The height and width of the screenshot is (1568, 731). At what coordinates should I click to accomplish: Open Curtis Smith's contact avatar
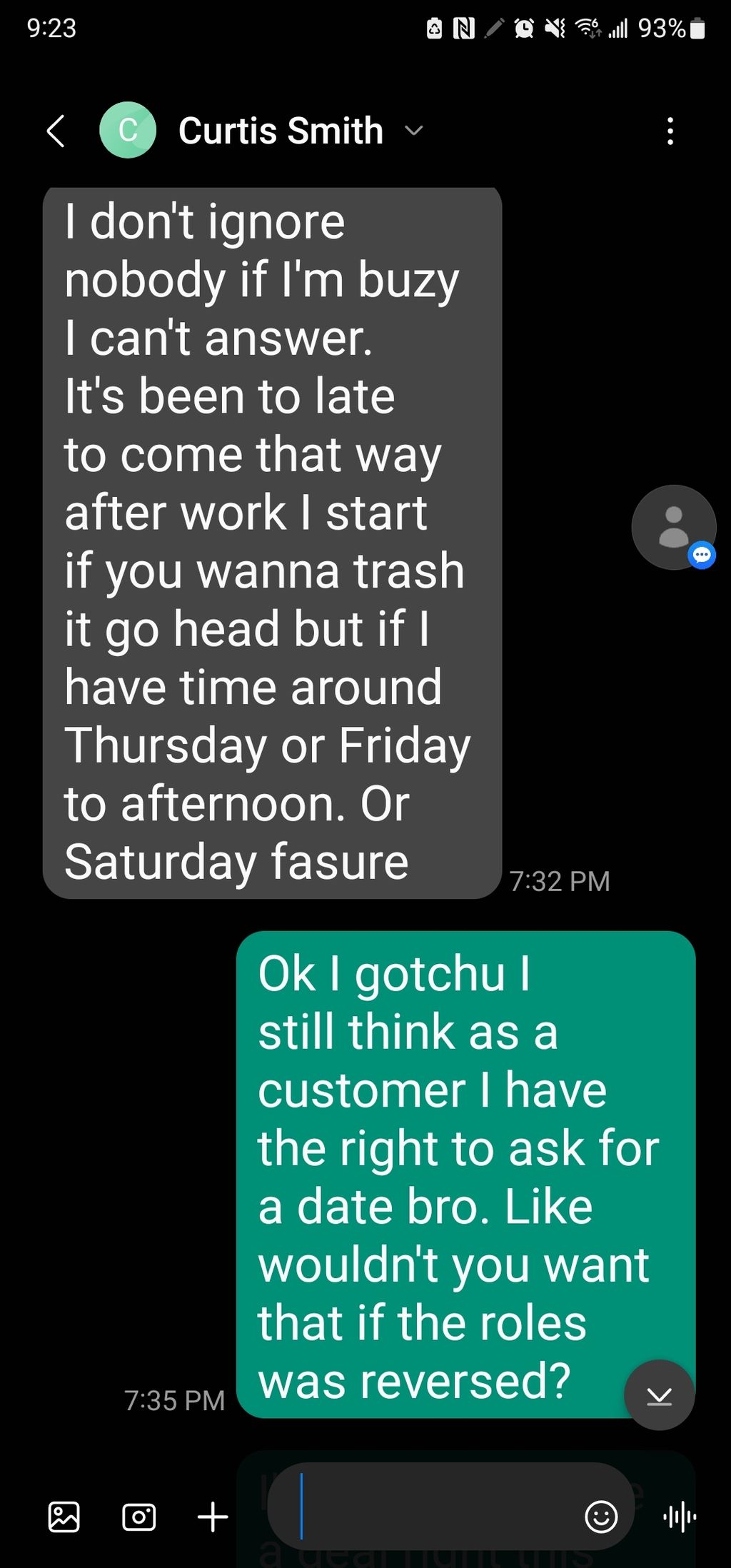(128, 130)
